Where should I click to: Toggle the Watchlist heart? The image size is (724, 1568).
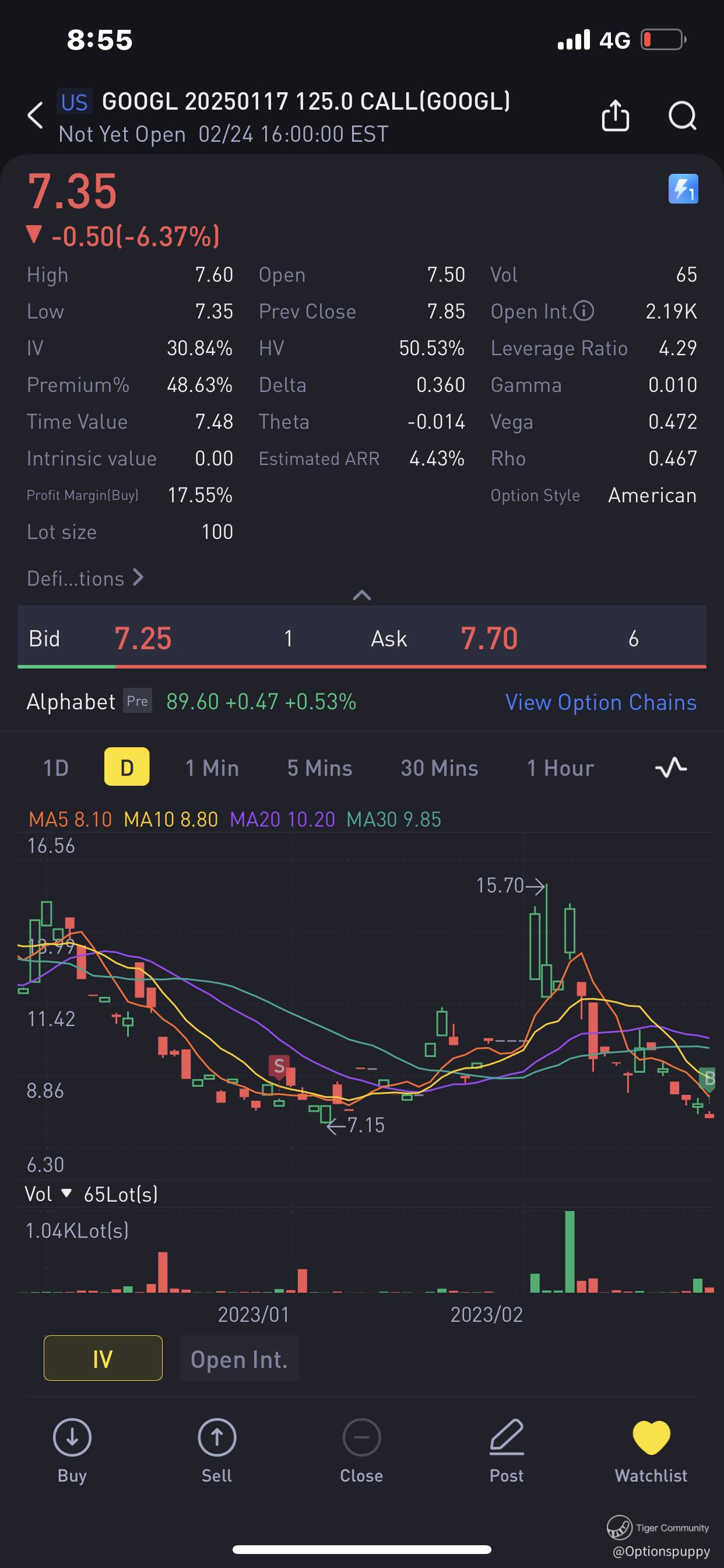(x=651, y=1451)
